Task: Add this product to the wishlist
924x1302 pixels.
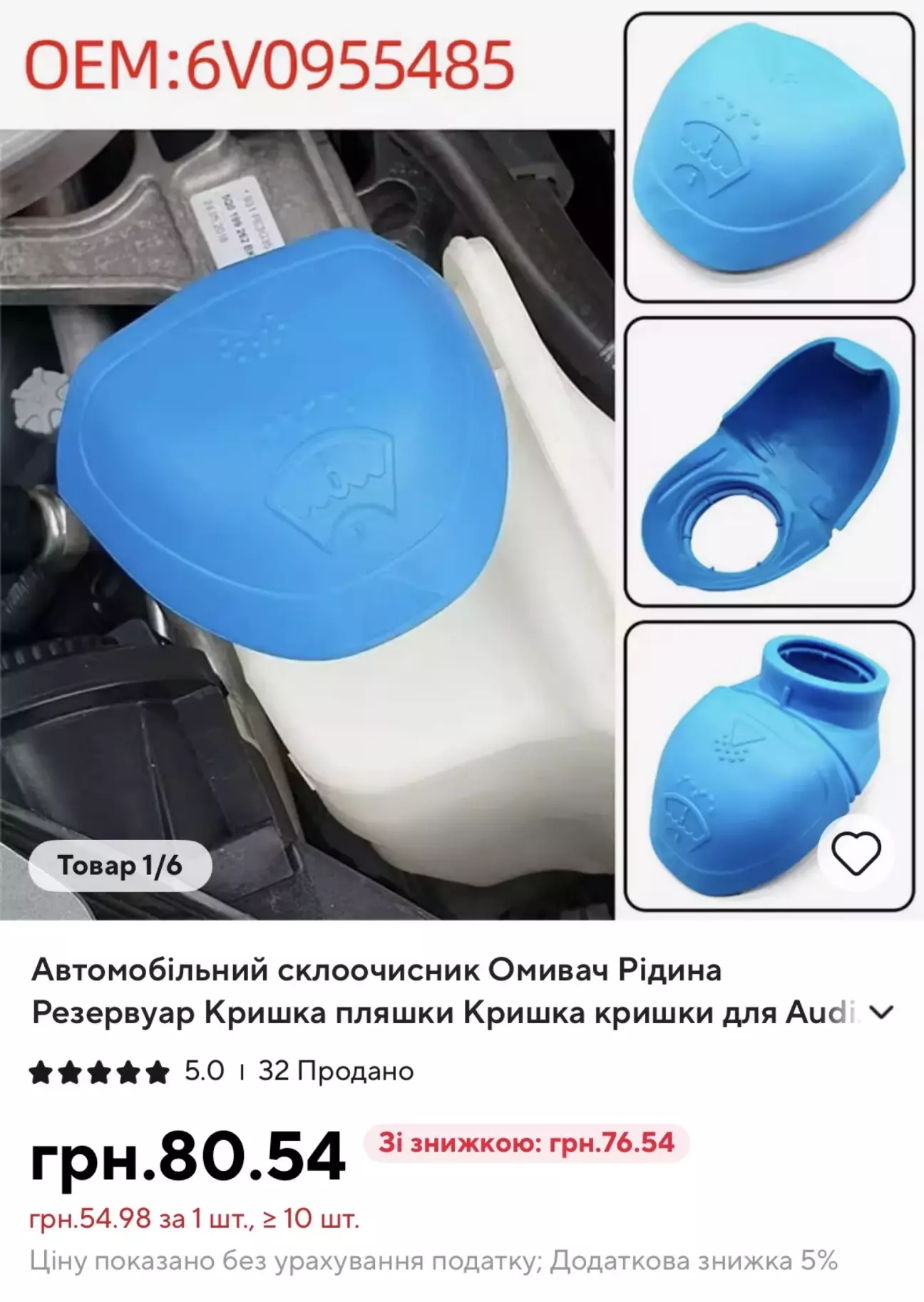Action: (856, 854)
